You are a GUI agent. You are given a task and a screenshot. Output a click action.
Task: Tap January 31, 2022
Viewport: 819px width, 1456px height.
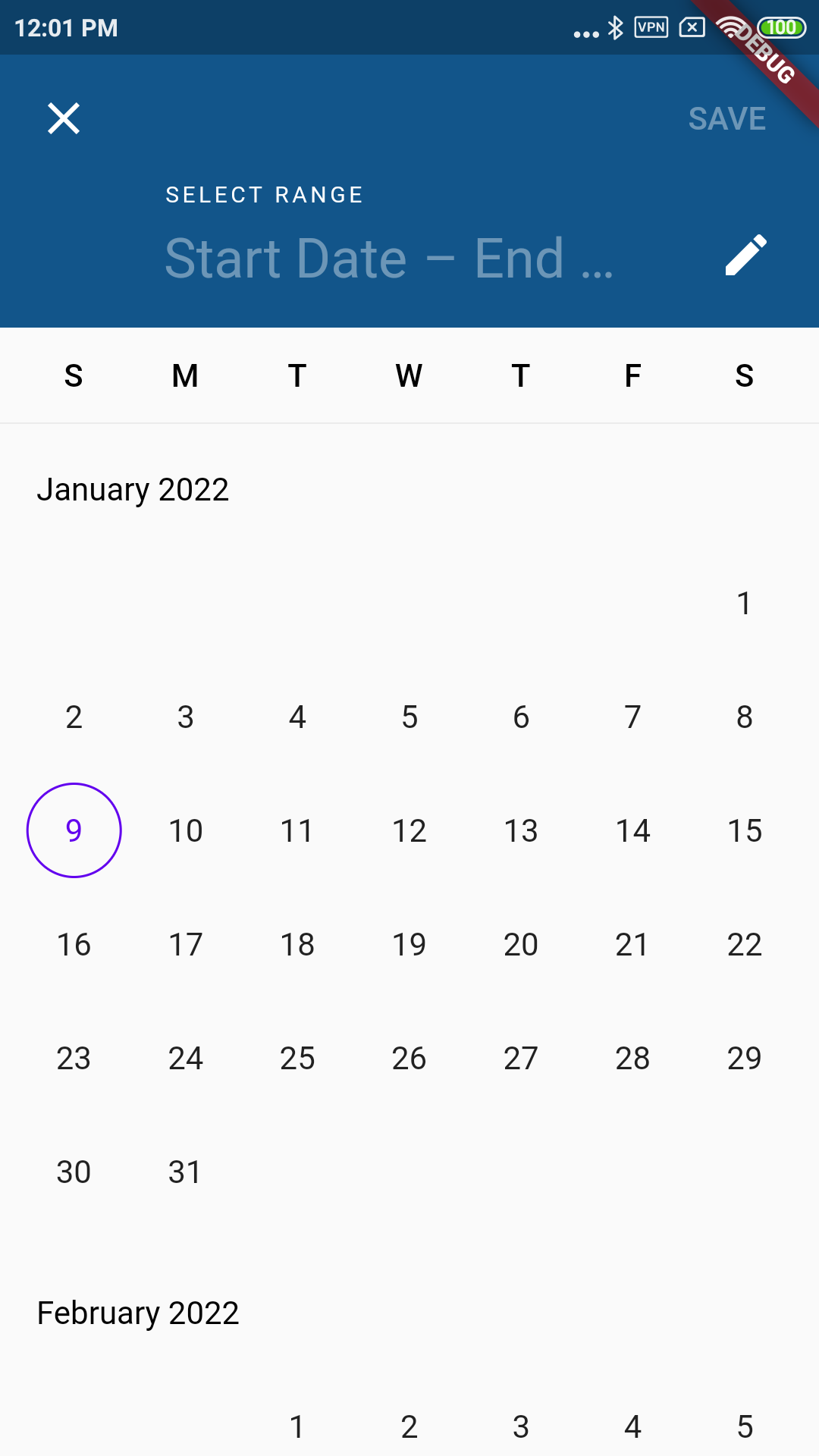186,1172
